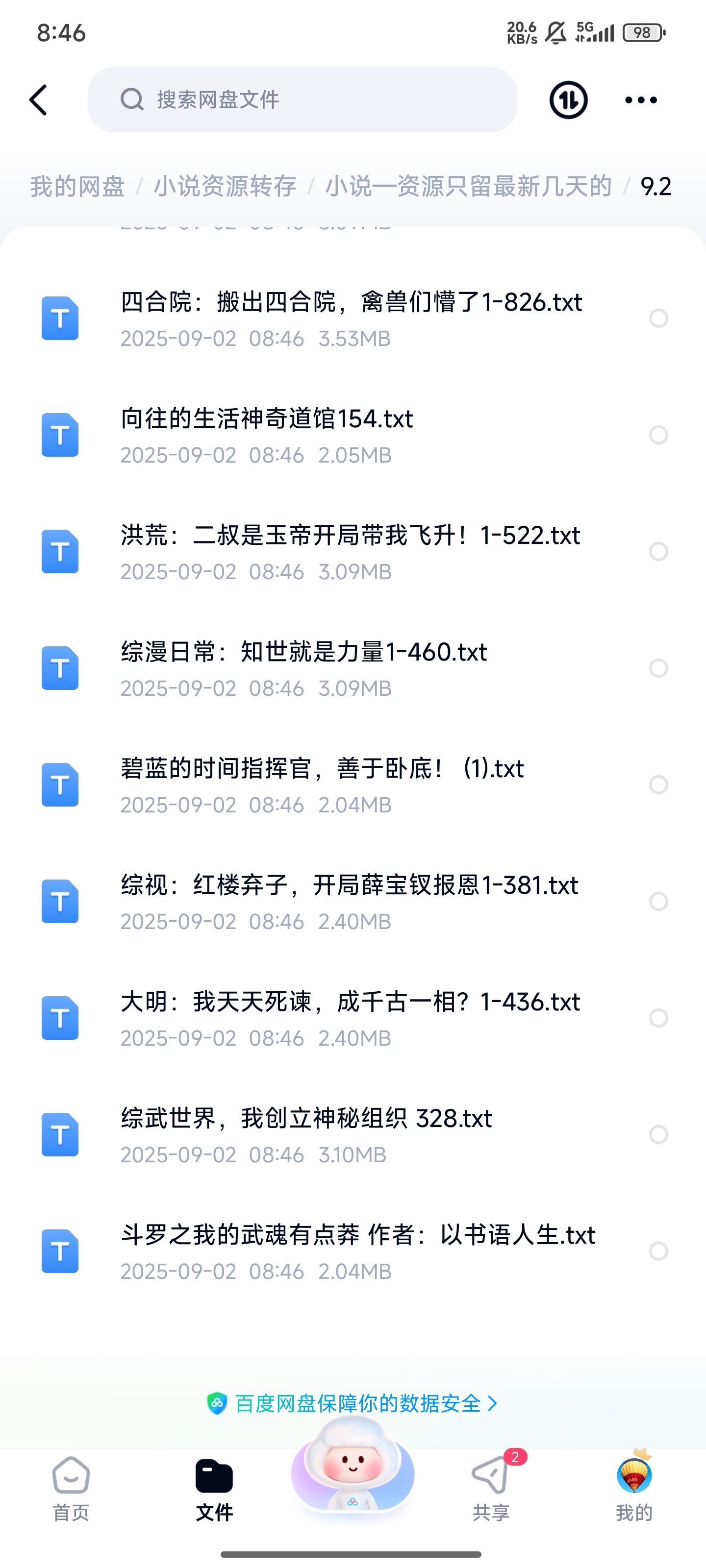Viewport: 706px width, 1568px height.
Task: Select the 斗罗之我的武魂有点莽 file checkbox
Action: (x=658, y=1251)
